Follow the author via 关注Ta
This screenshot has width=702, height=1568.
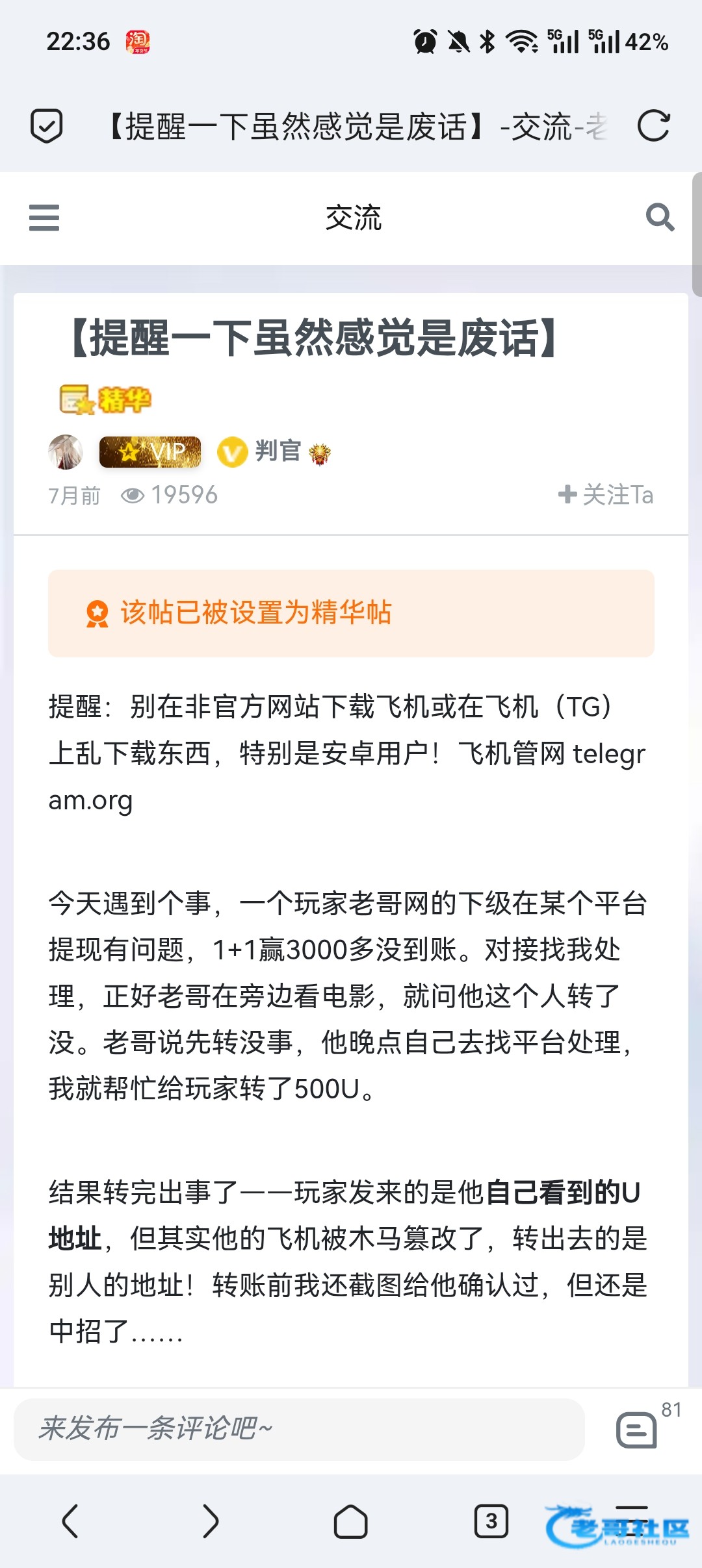606,495
